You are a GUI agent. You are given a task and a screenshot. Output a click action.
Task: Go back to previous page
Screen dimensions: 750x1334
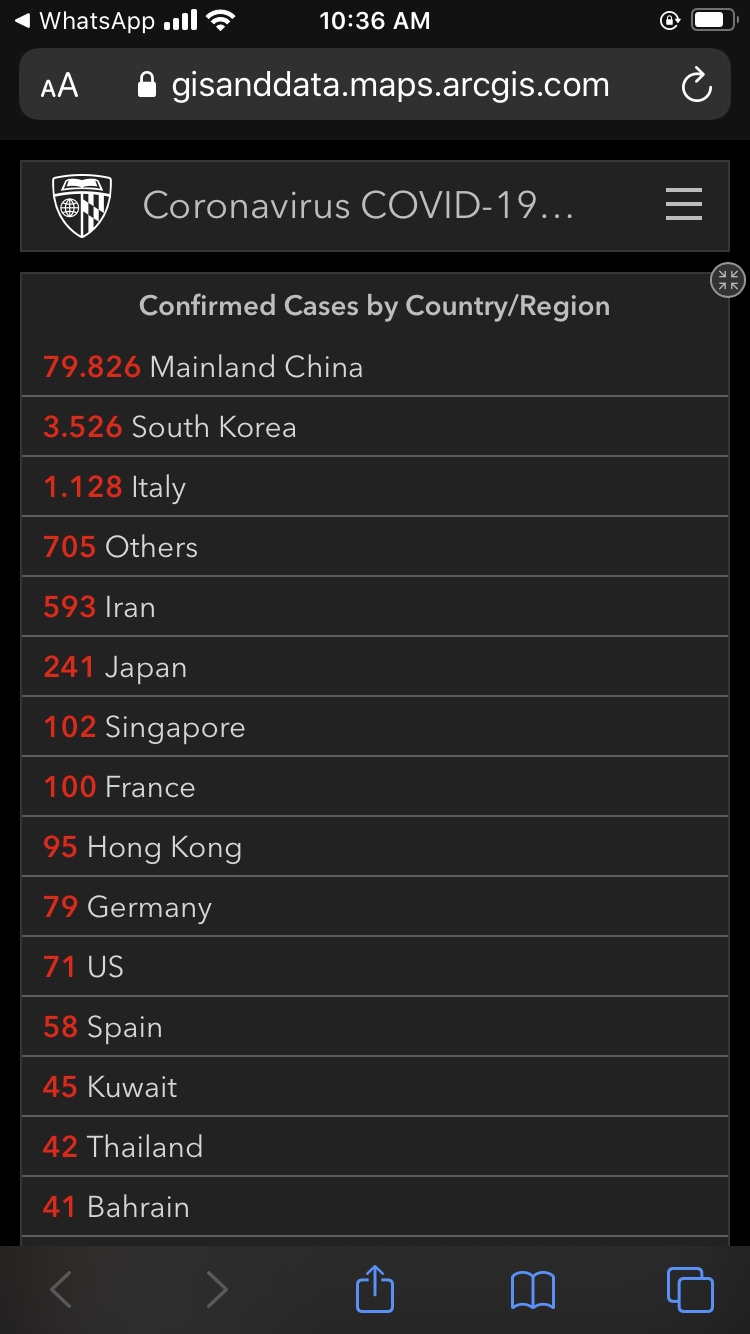coord(61,1290)
